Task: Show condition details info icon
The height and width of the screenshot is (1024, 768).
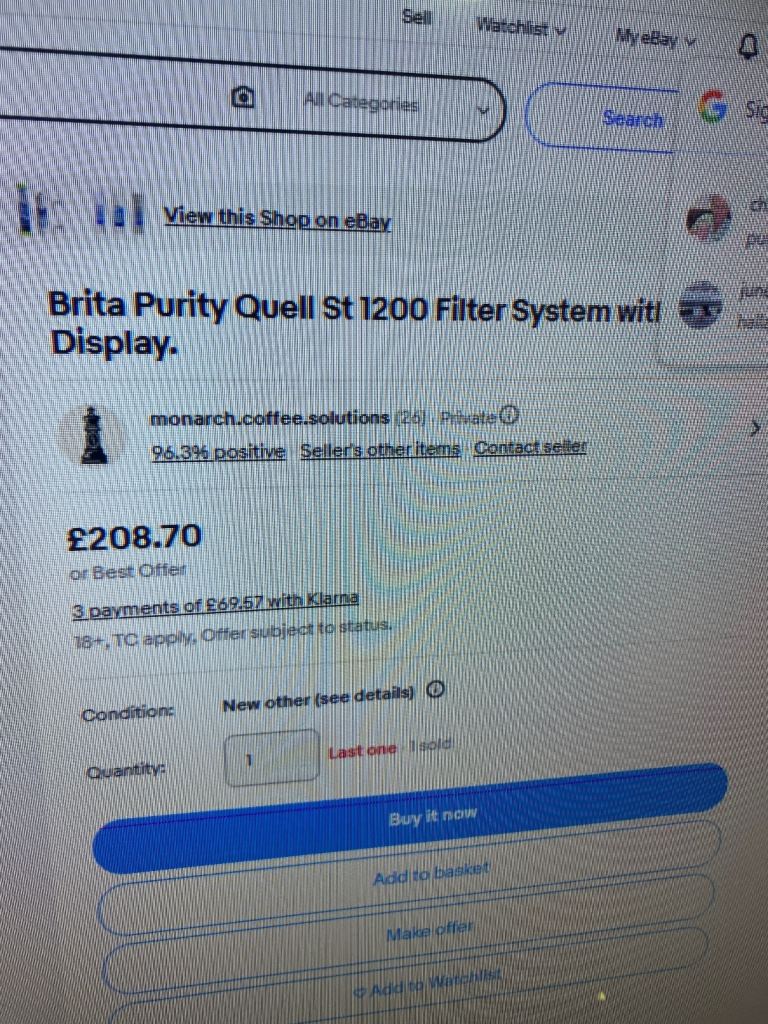Action: click(x=435, y=690)
